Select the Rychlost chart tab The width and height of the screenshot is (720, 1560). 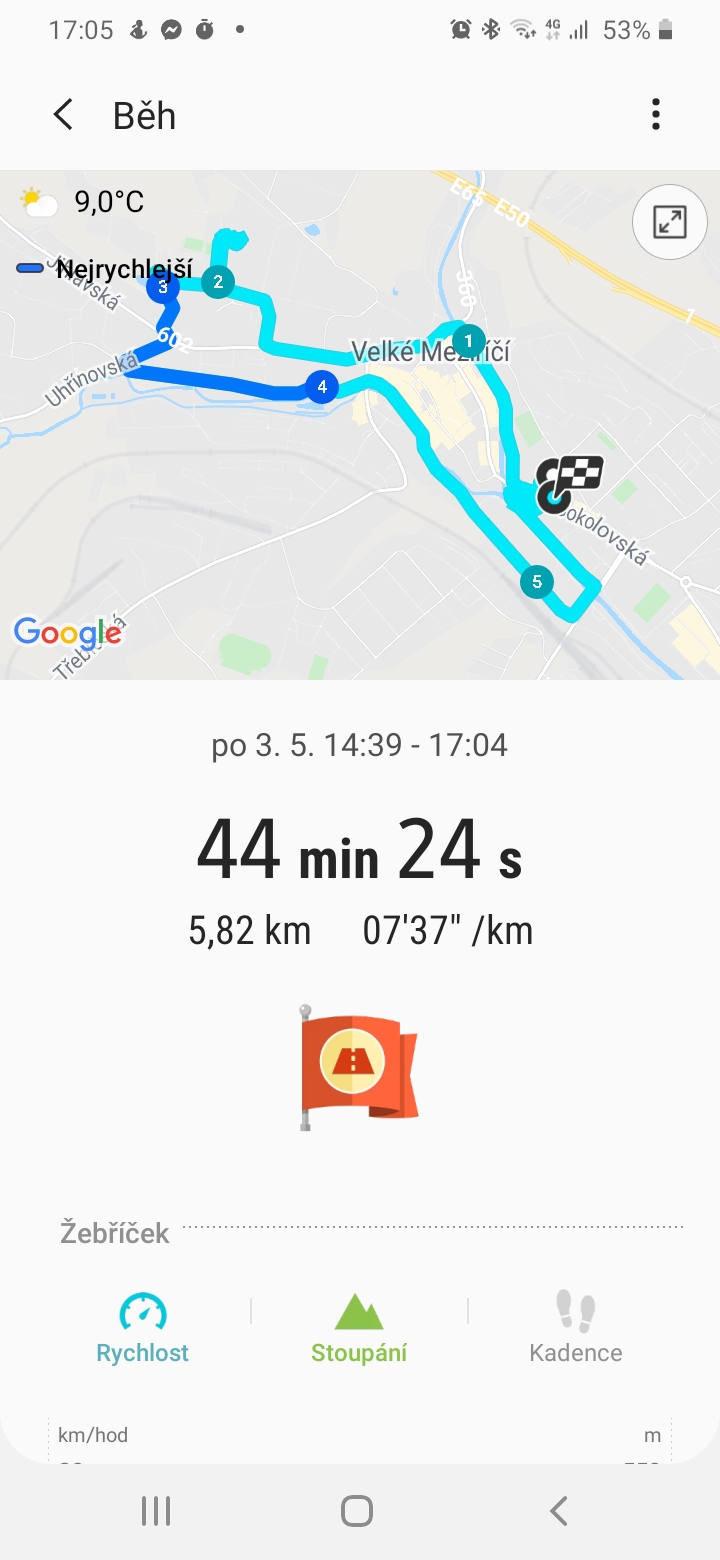(143, 1329)
